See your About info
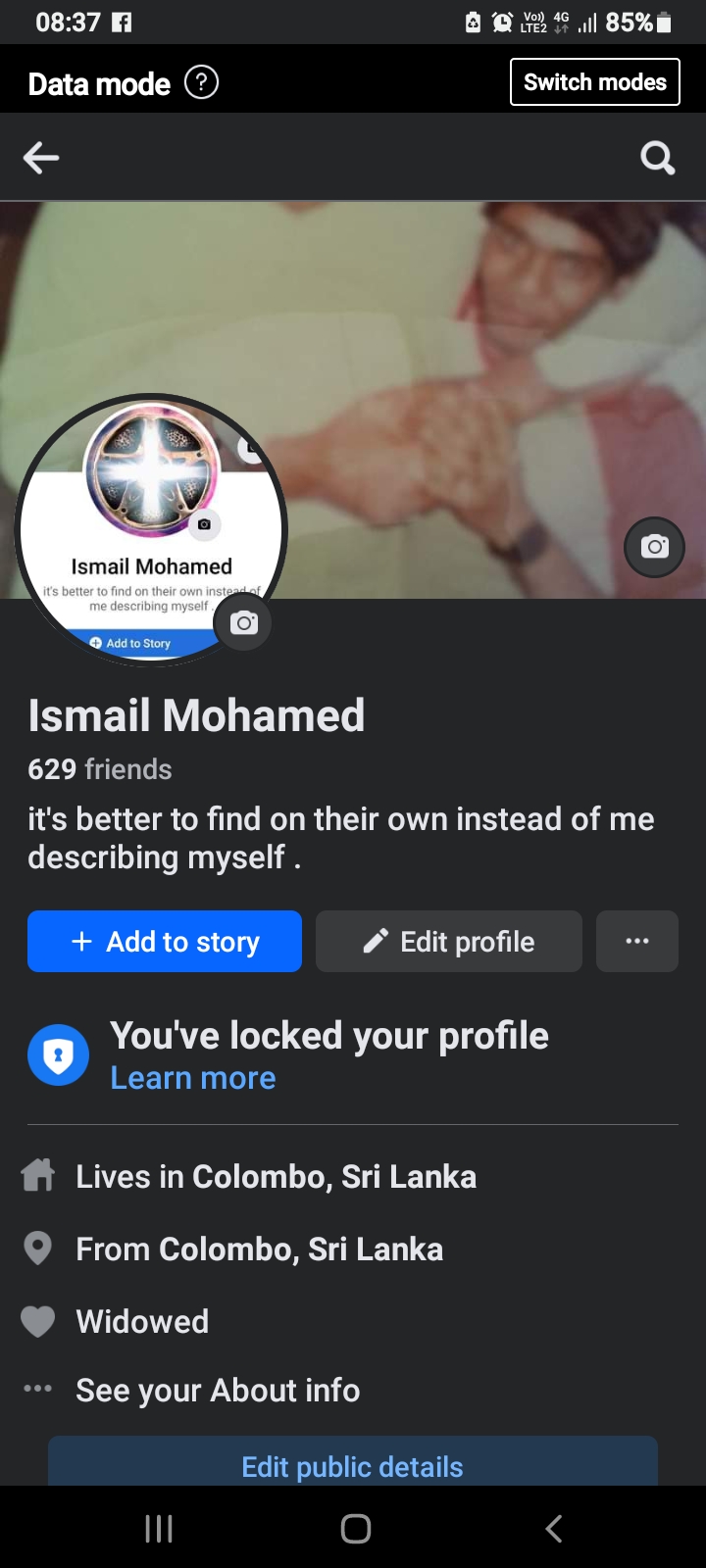This screenshot has width=706, height=1568. [218, 1390]
